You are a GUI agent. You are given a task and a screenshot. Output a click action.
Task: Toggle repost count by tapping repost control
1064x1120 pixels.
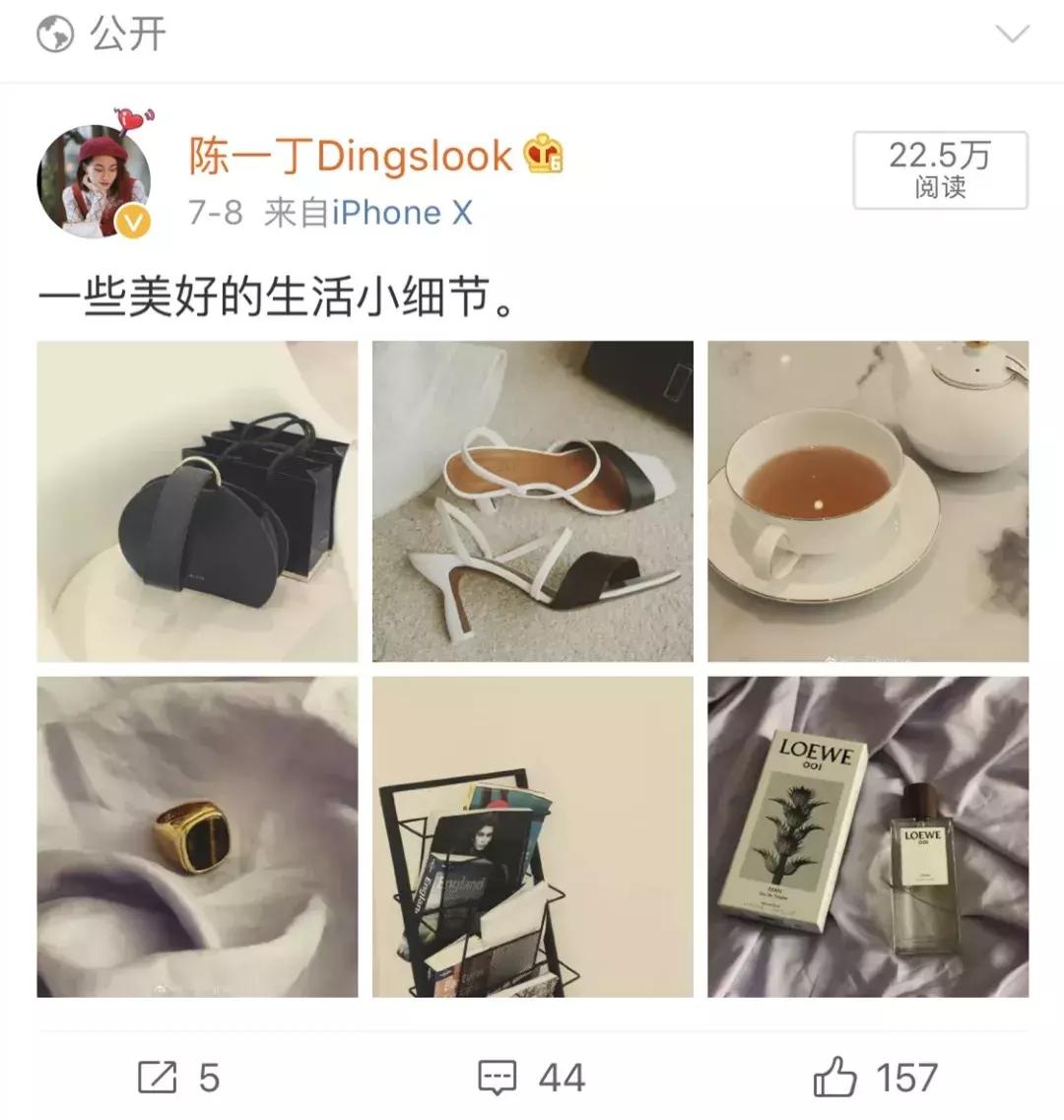tap(158, 1078)
